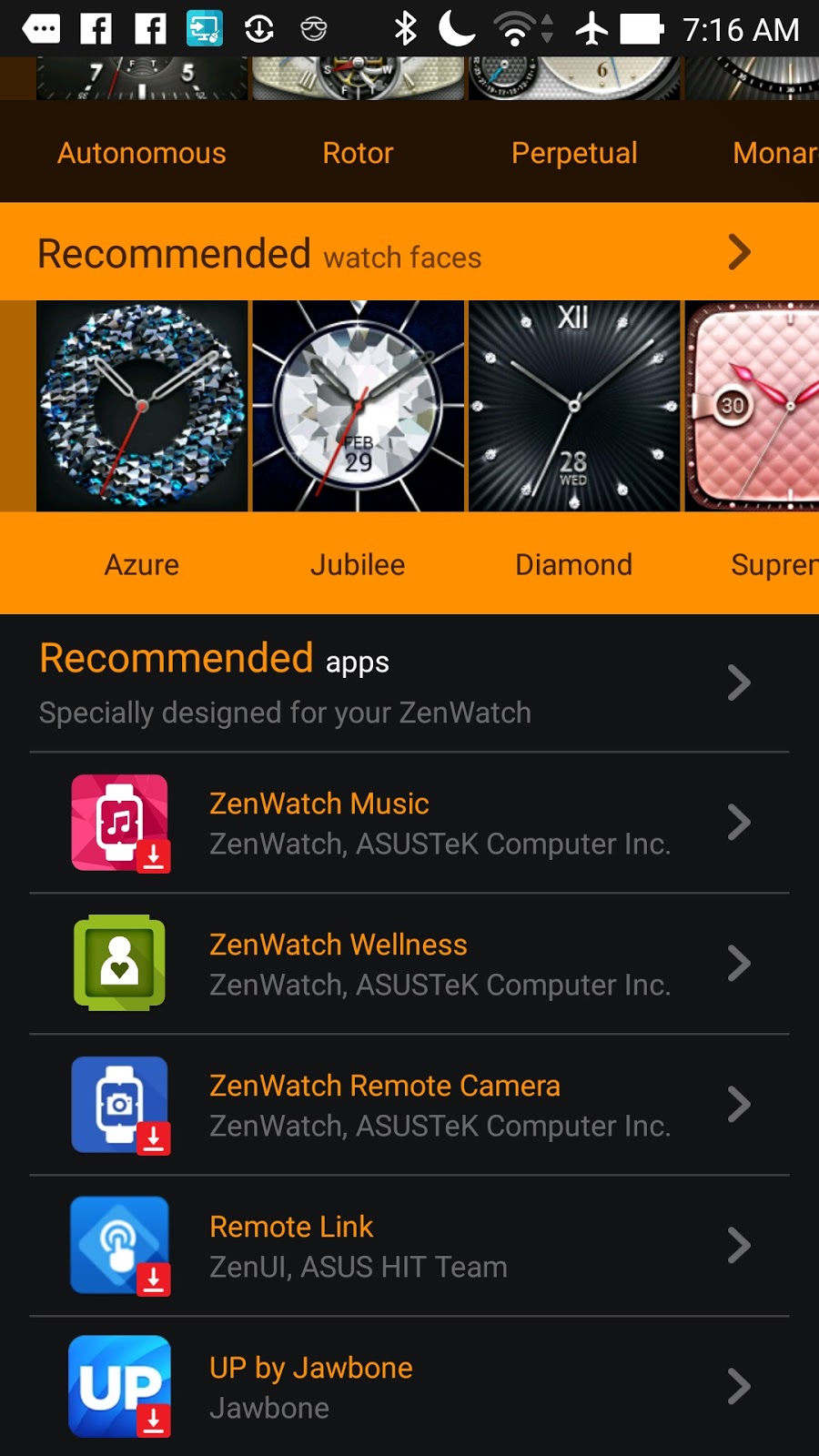Expand the Recommended apps section
819x1456 pixels.
click(x=739, y=682)
